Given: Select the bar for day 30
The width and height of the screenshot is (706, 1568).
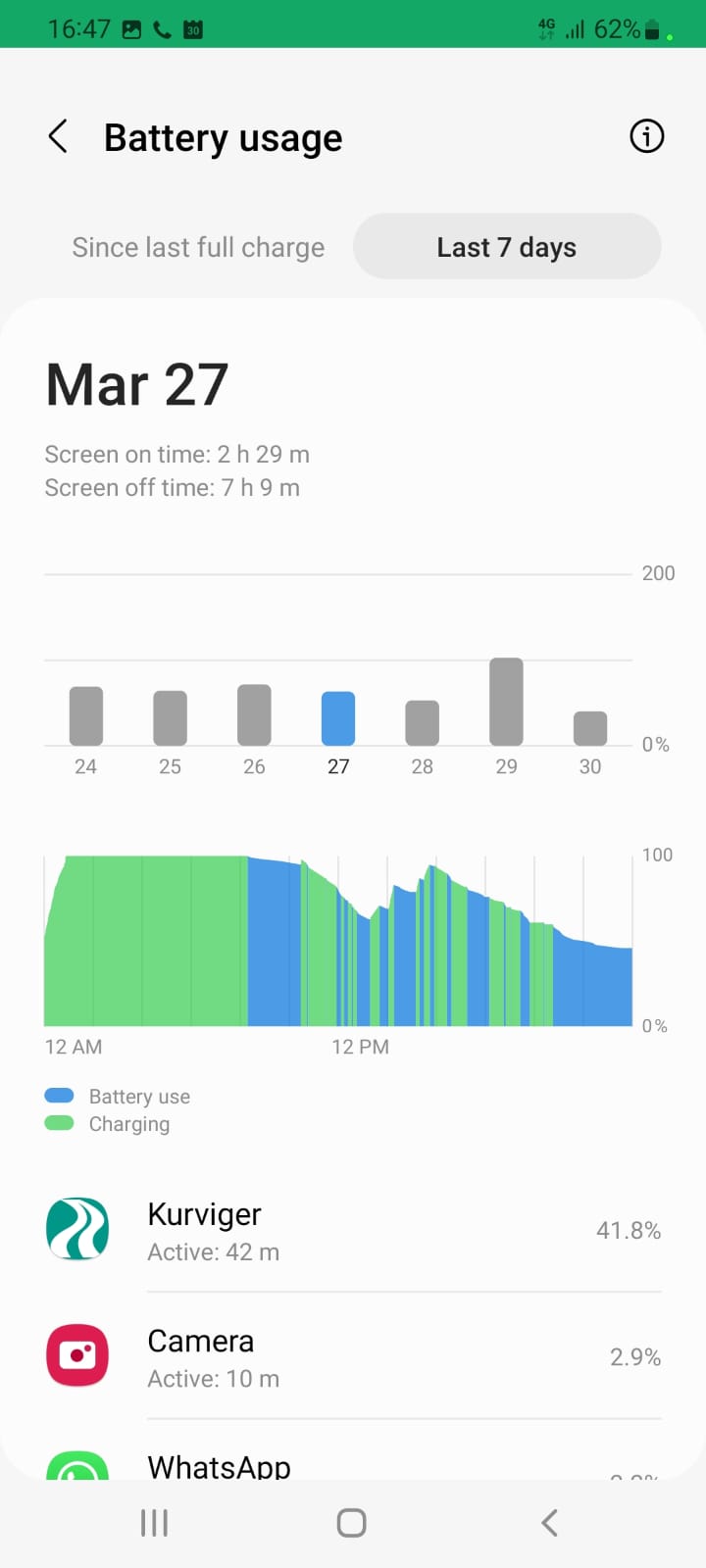Looking at the screenshot, I should tap(590, 729).
